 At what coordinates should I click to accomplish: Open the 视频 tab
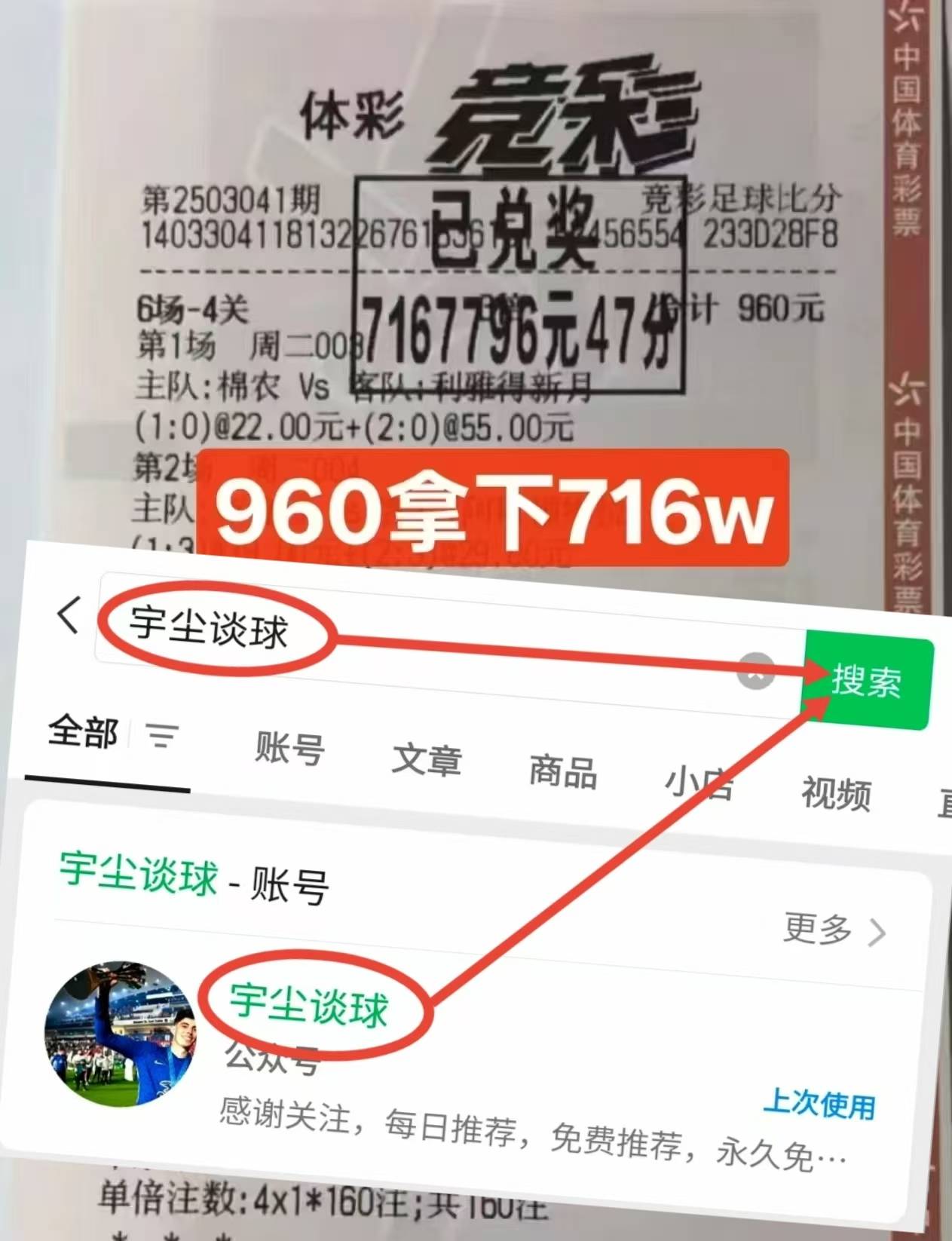click(835, 793)
